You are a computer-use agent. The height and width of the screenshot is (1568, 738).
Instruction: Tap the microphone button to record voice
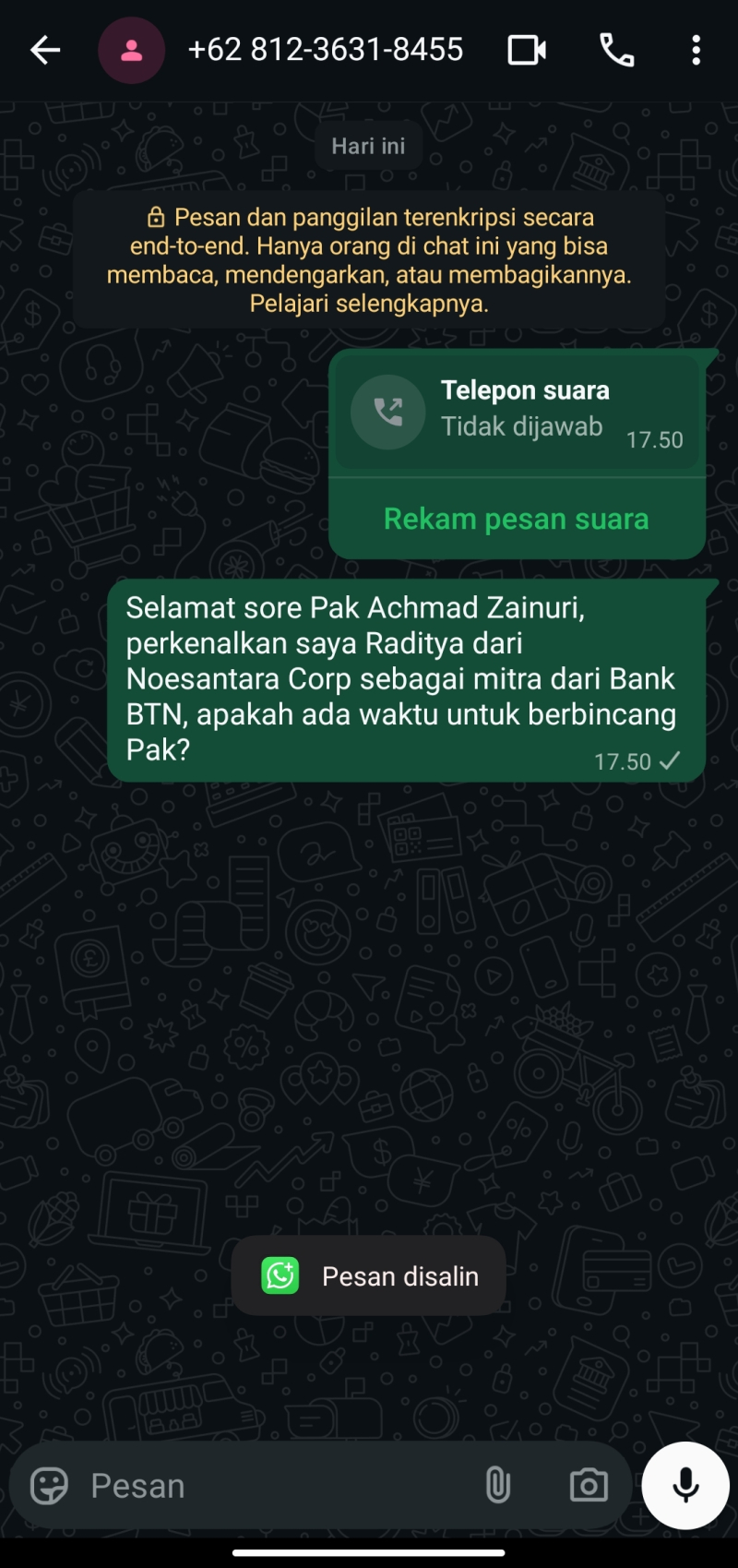pyautogui.click(x=684, y=1485)
